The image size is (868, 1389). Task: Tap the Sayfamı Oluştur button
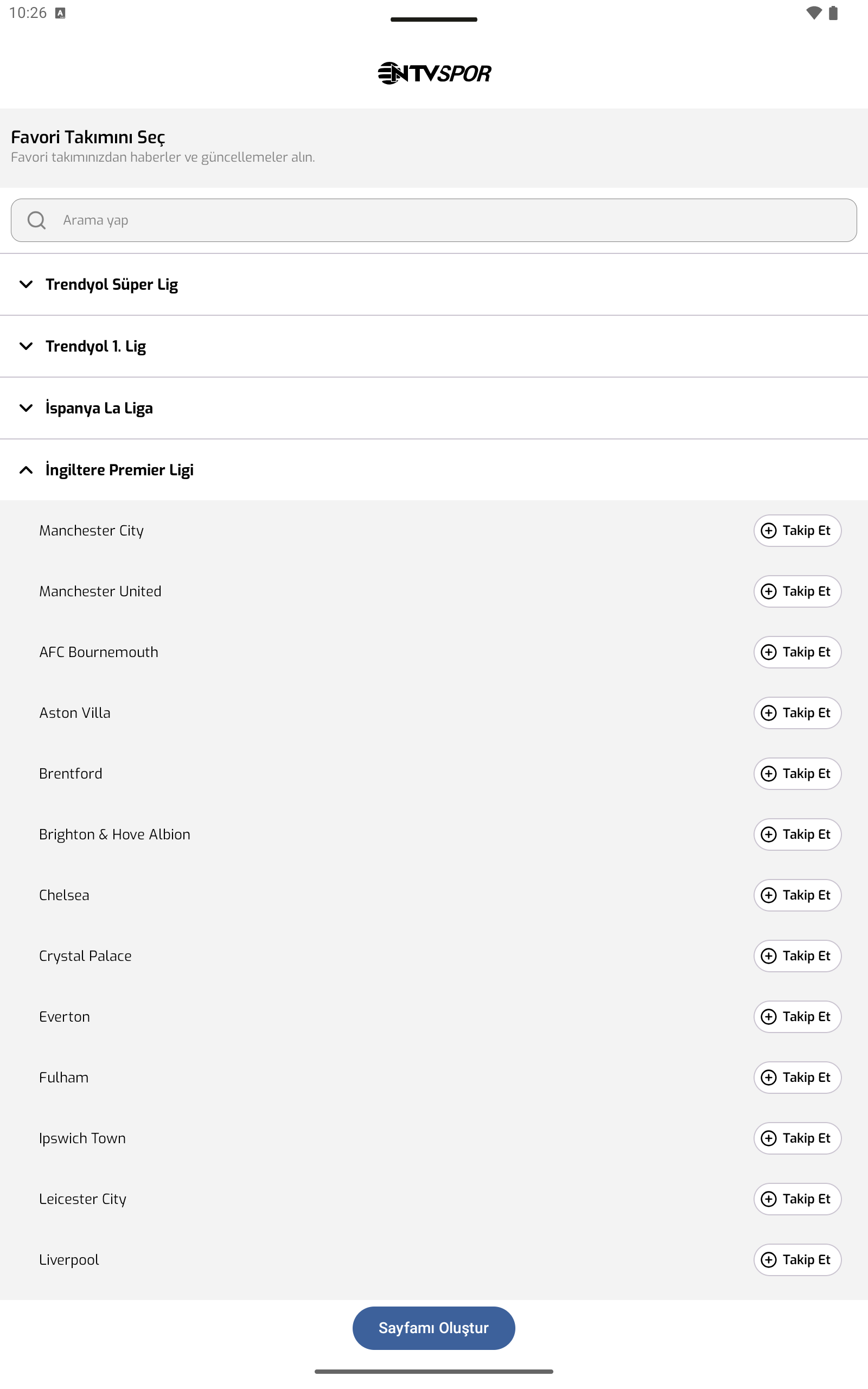tap(434, 1328)
